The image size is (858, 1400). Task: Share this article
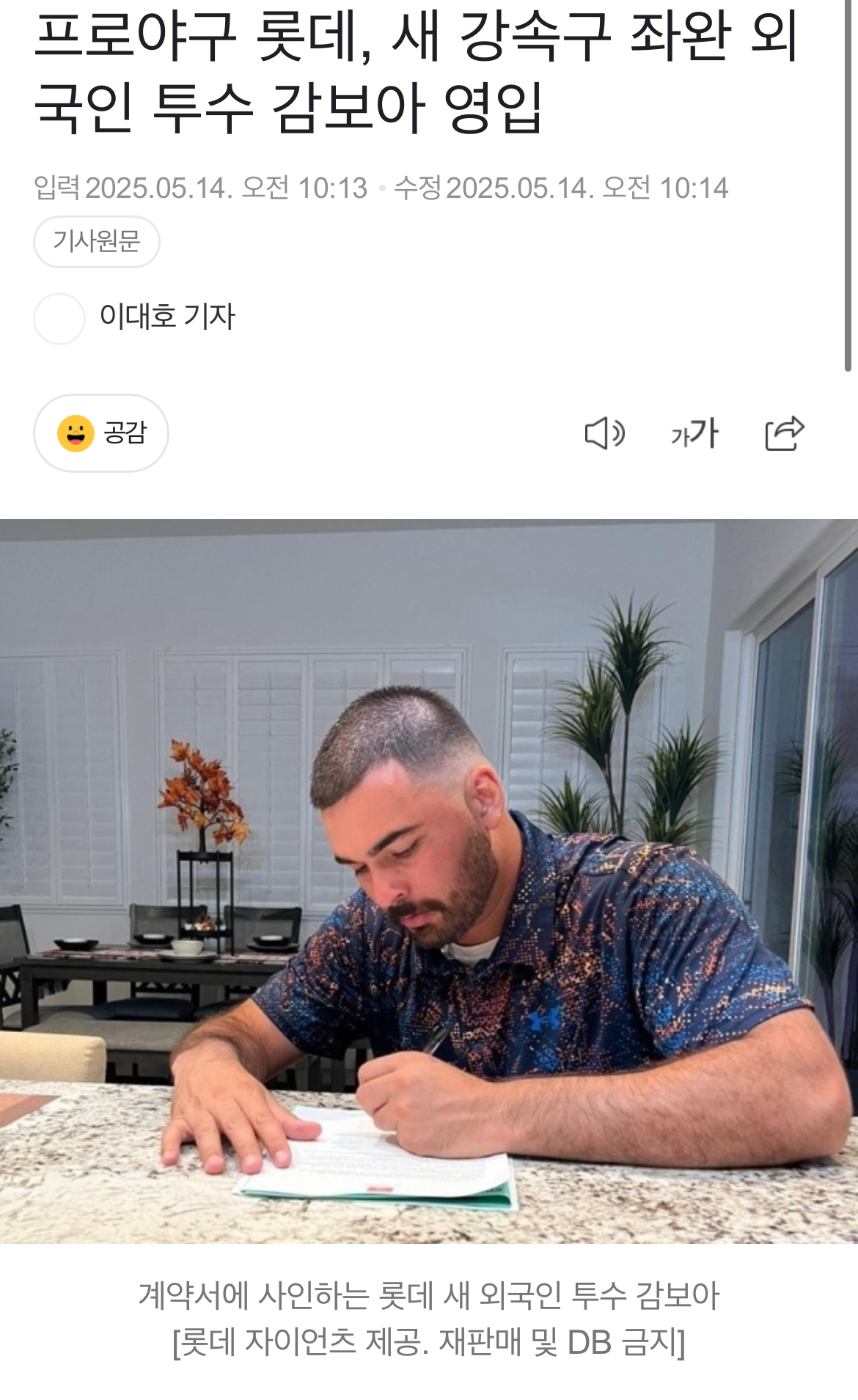785,433
